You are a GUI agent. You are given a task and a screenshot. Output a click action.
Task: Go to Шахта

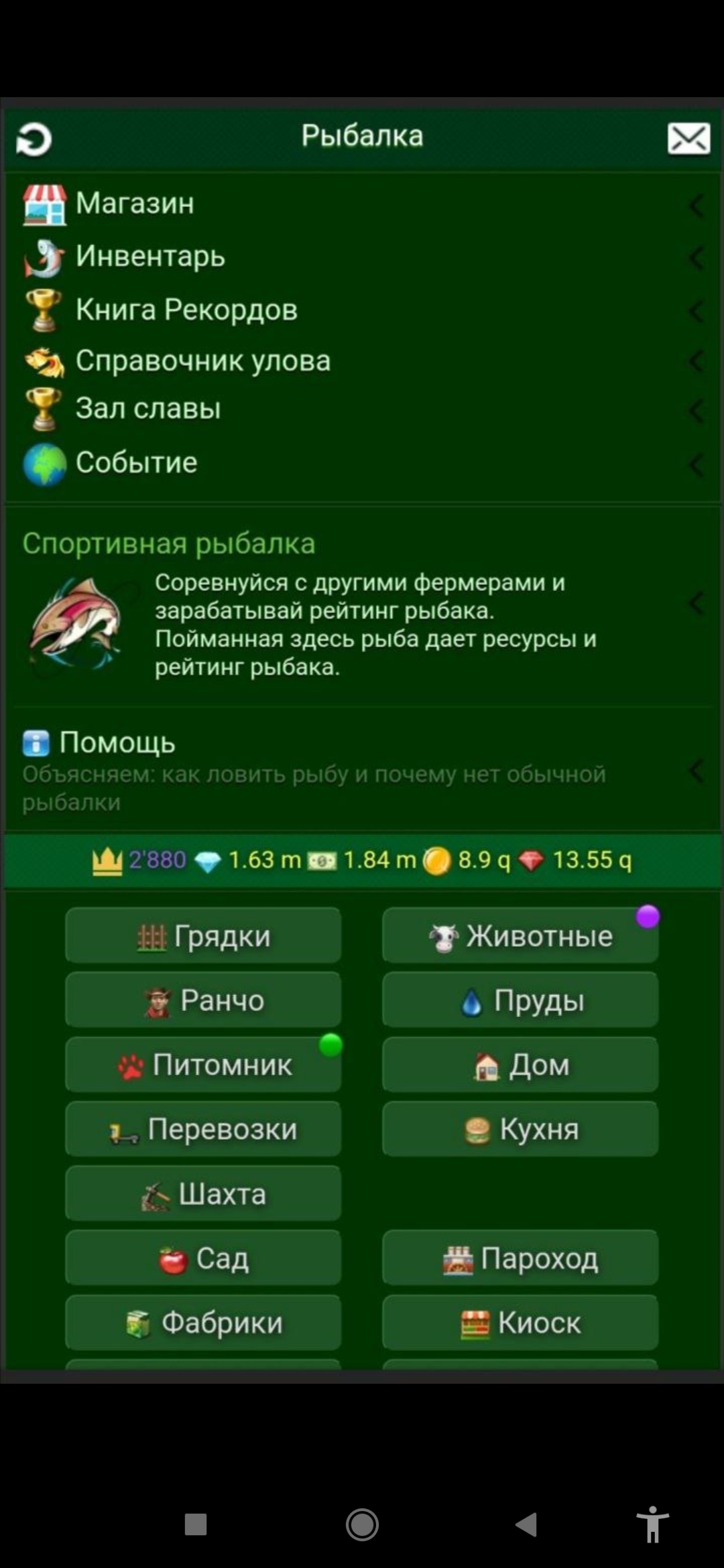(203, 1193)
